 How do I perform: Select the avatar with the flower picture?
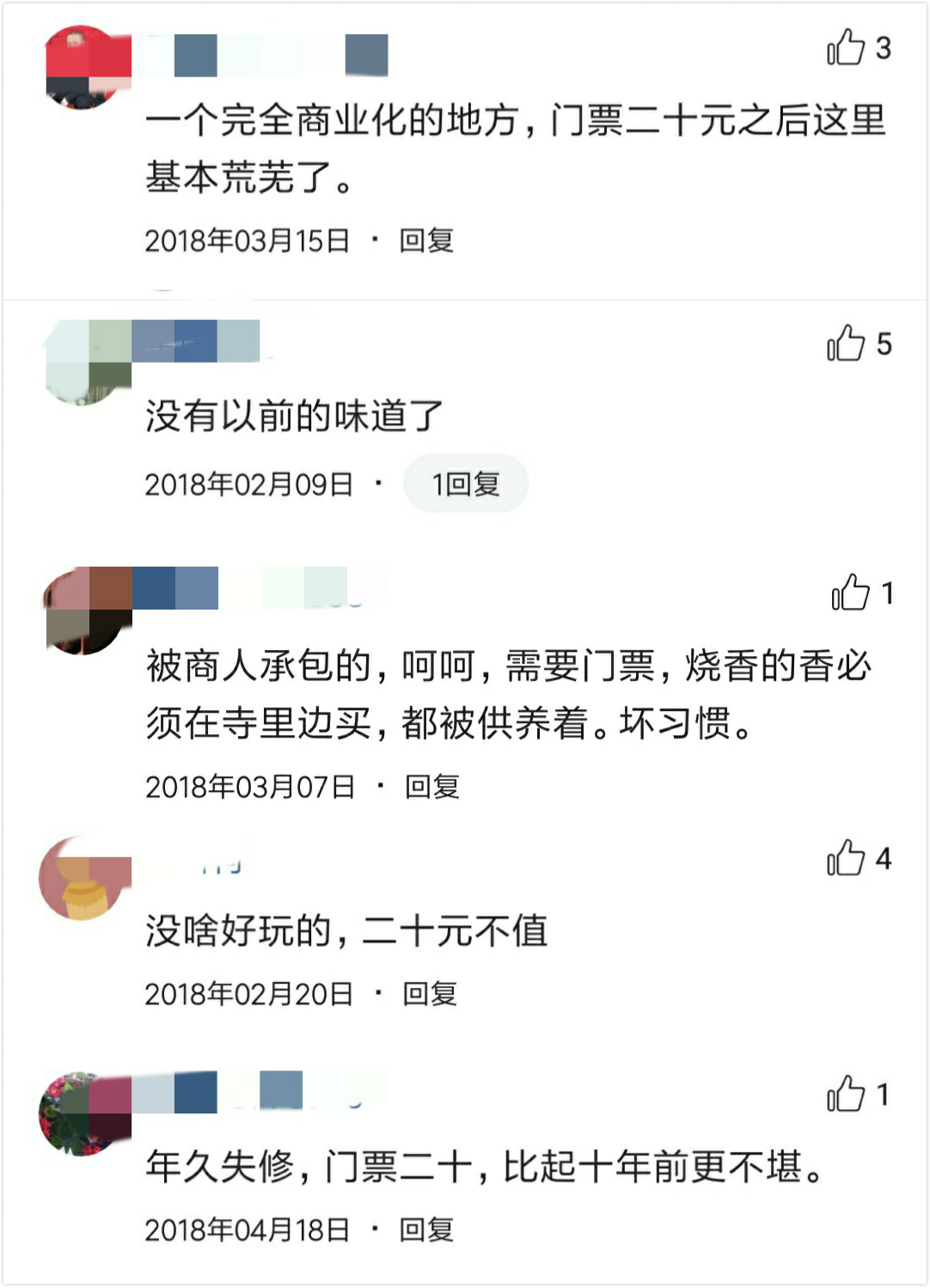pyautogui.click(x=82, y=1113)
